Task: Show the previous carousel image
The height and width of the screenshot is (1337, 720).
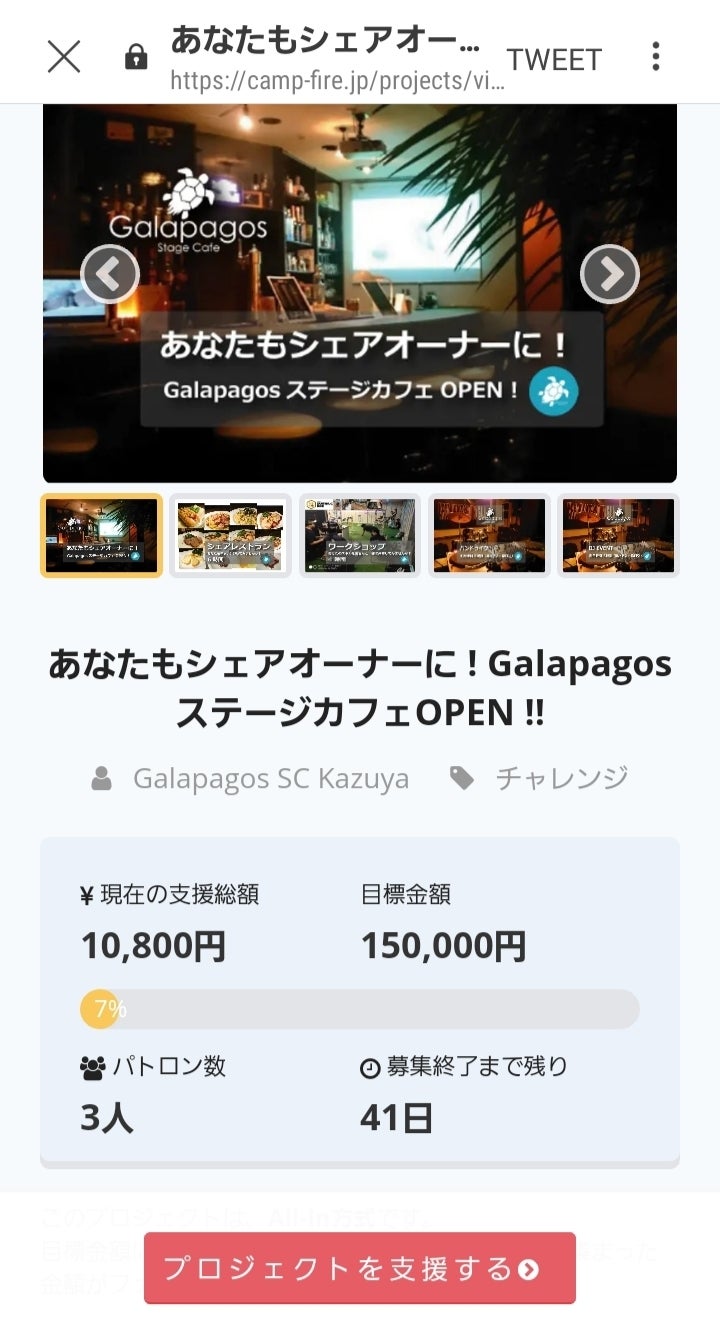Action: [x=110, y=273]
